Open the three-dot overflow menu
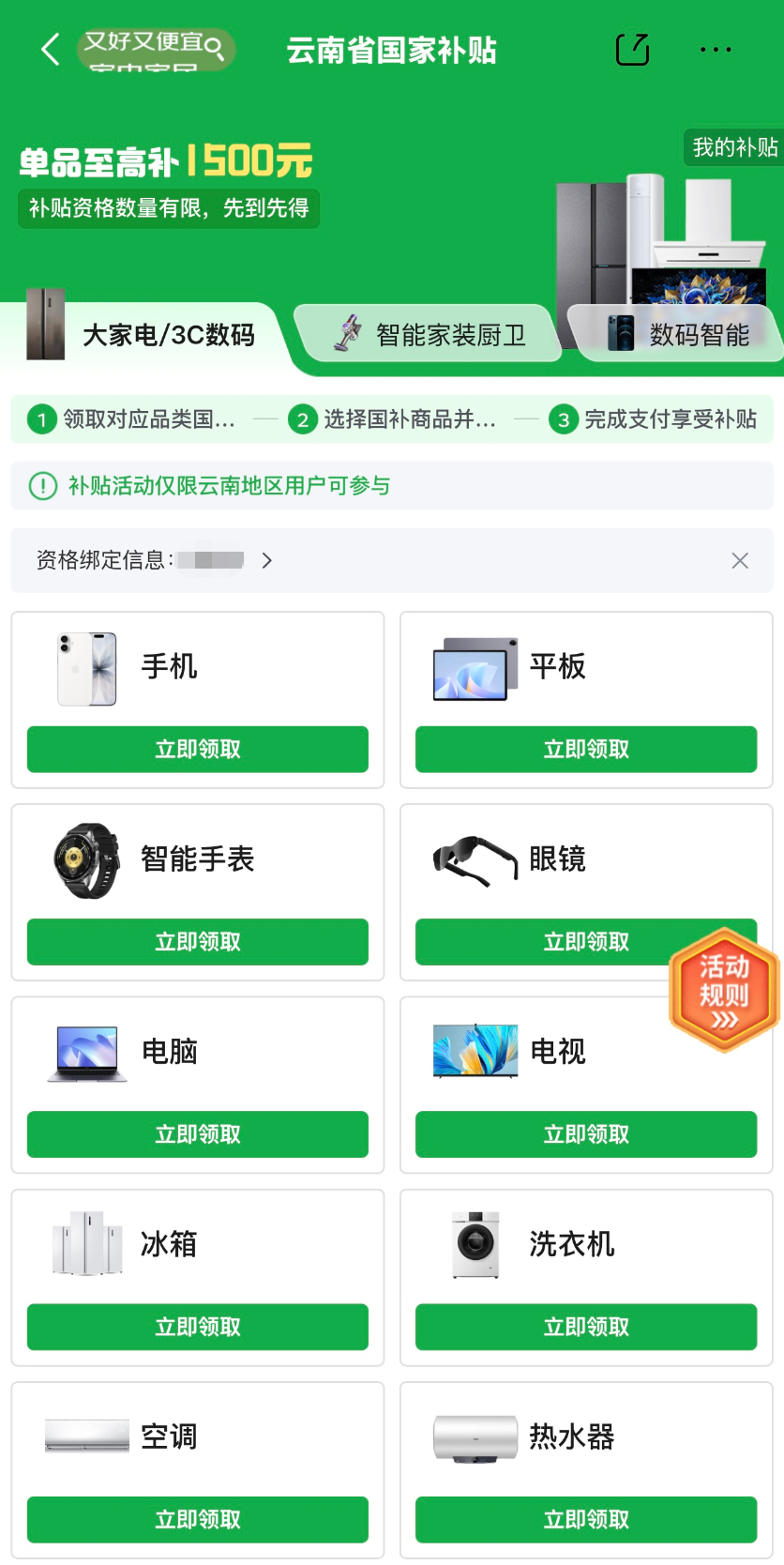The image size is (784, 1565). (x=716, y=49)
